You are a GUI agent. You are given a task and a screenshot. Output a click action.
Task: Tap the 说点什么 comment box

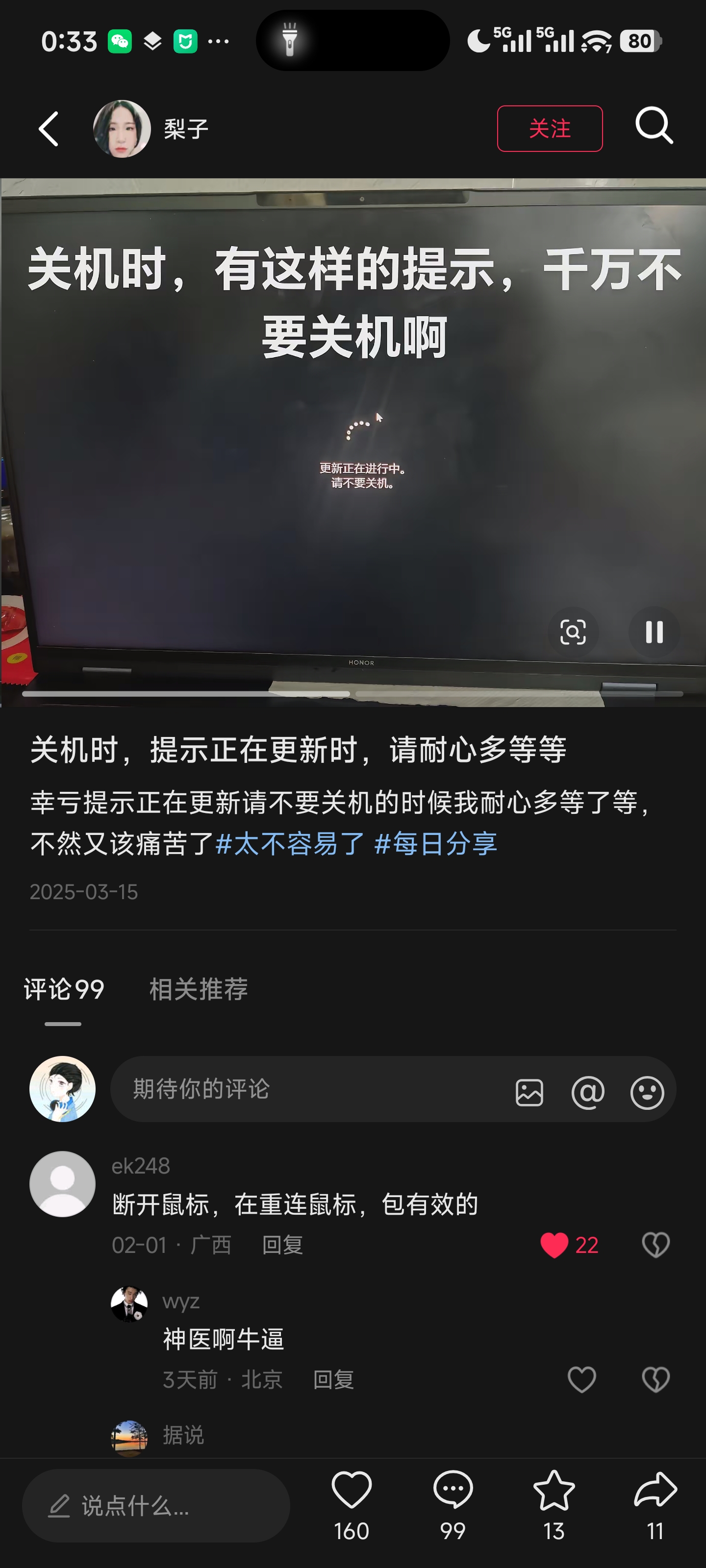coord(156,1506)
